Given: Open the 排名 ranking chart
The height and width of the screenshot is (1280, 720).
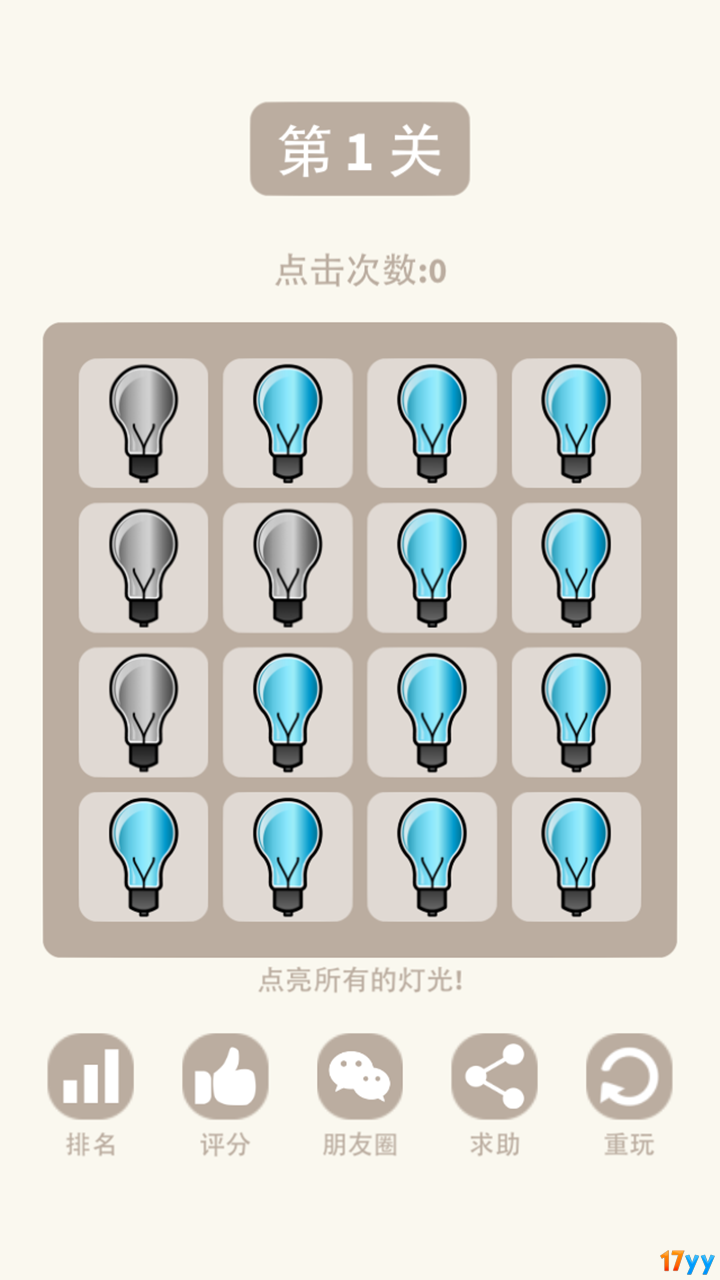Looking at the screenshot, I should coord(90,1076).
